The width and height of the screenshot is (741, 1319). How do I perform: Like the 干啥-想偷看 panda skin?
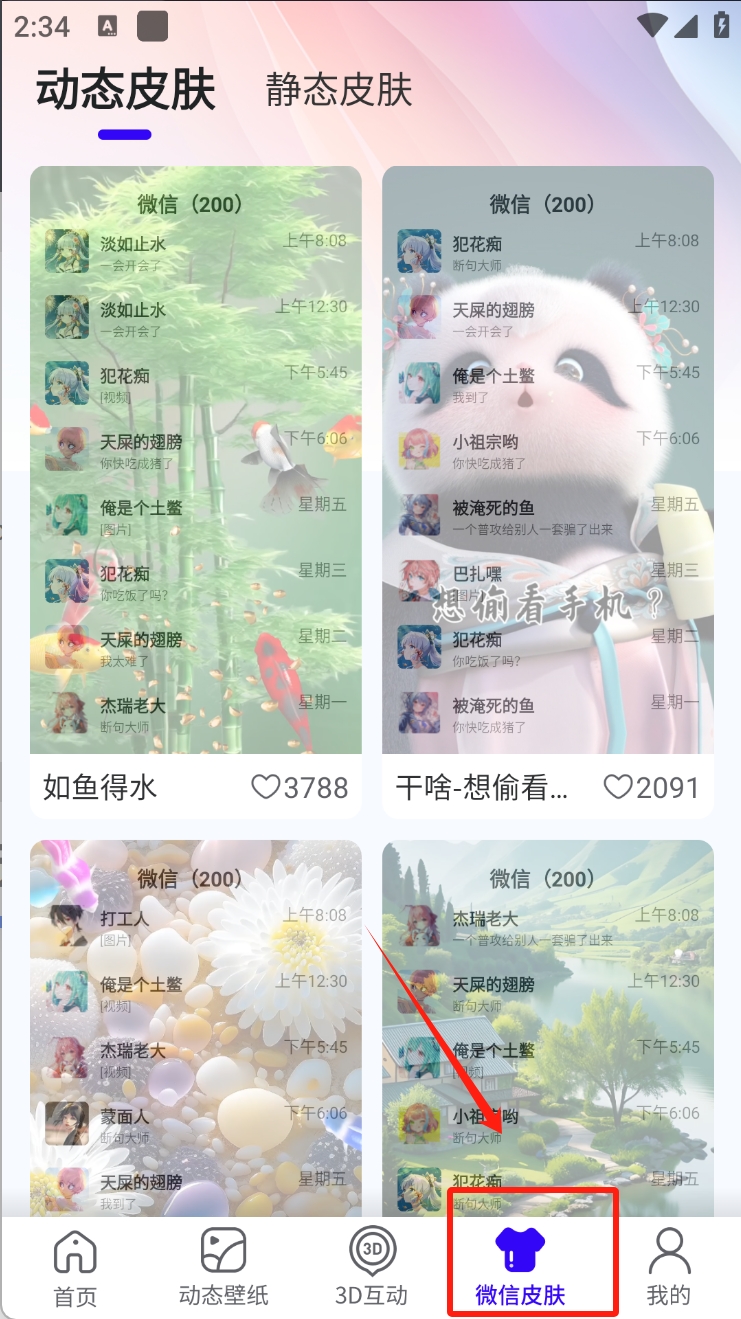[618, 787]
